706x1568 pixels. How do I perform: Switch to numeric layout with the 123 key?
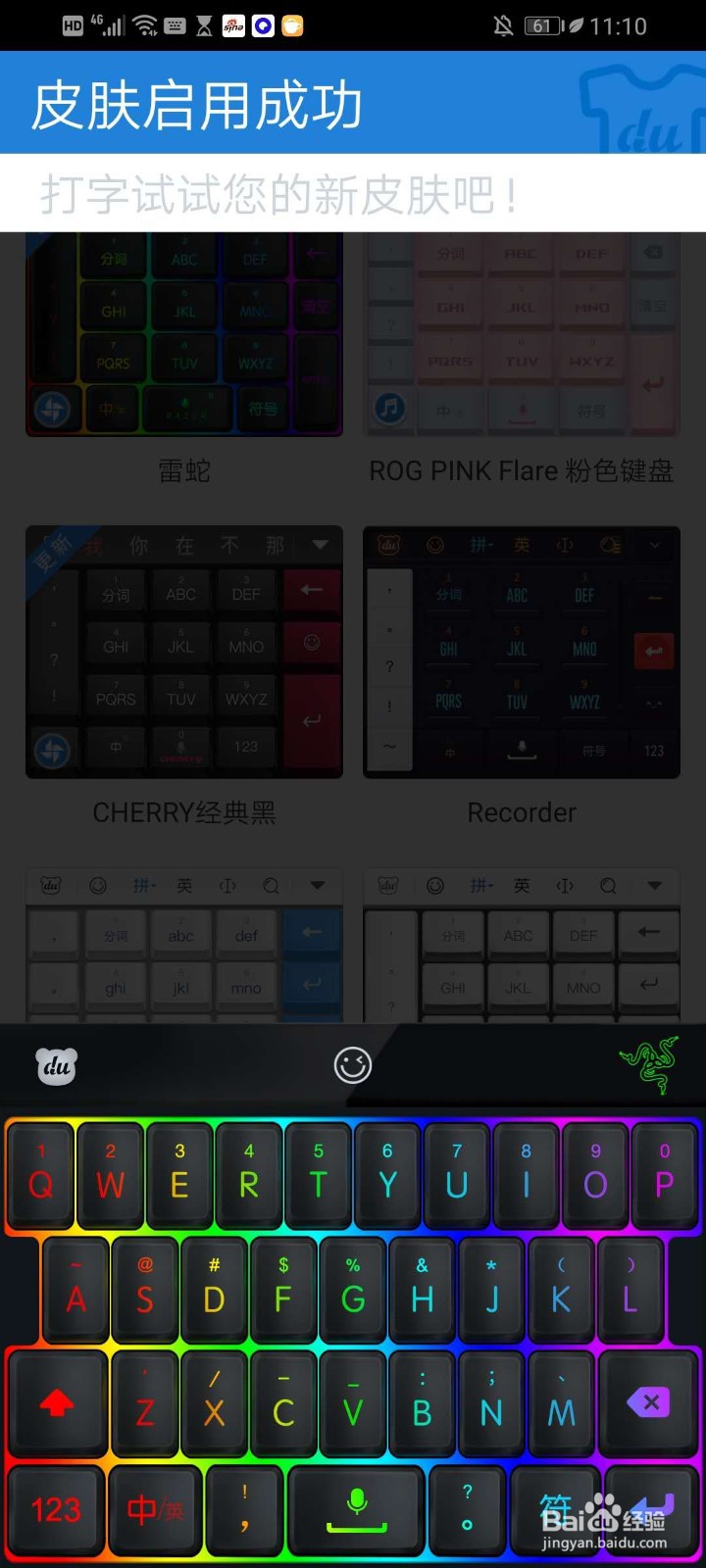click(56, 1509)
